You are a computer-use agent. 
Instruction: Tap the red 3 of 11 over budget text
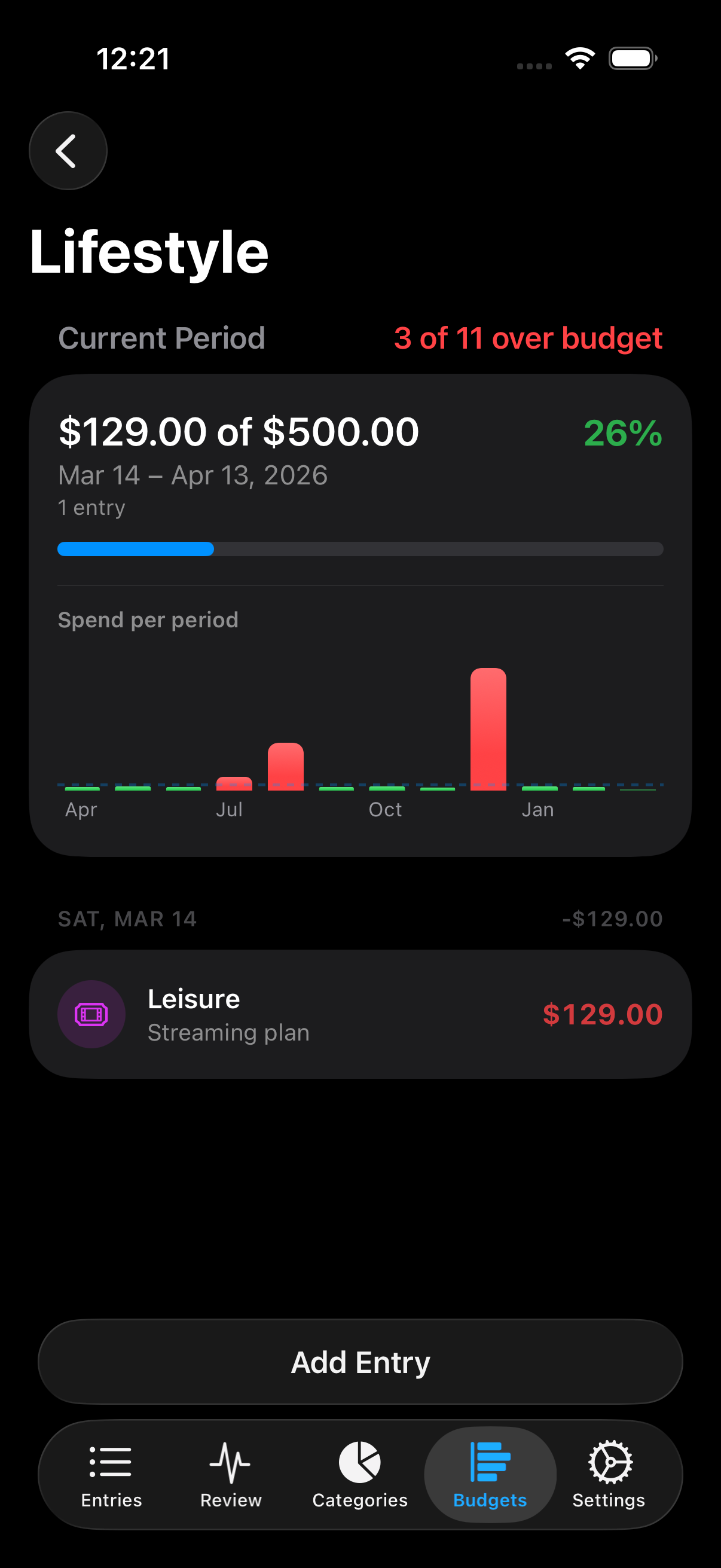(528, 338)
